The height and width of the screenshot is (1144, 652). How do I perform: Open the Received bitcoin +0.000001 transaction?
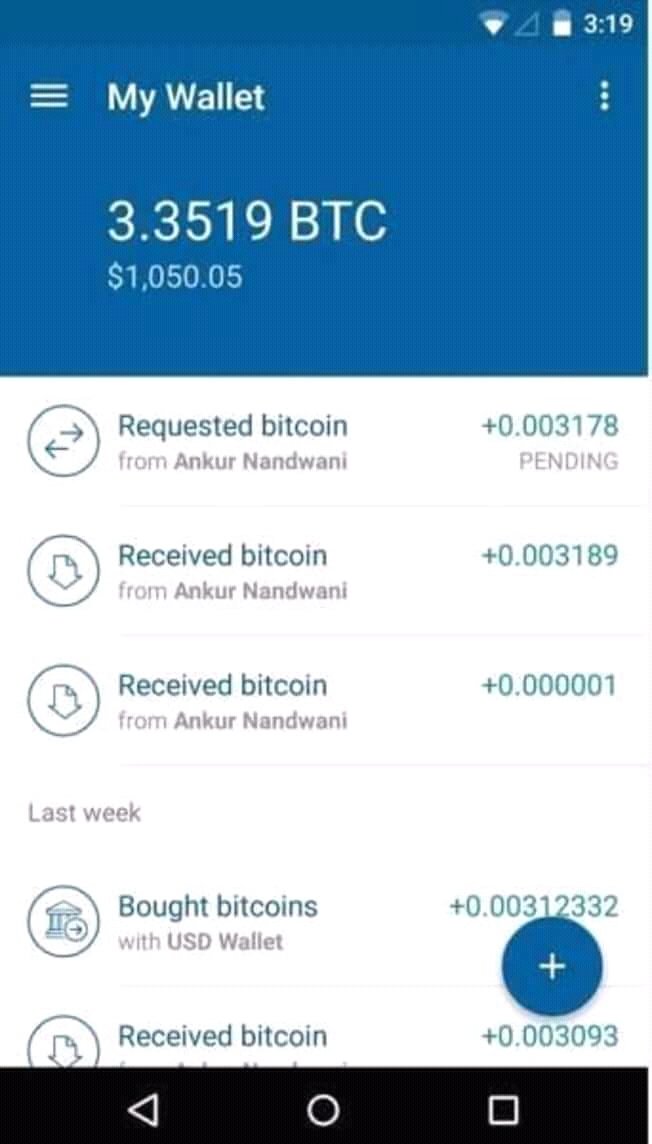point(320,701)
